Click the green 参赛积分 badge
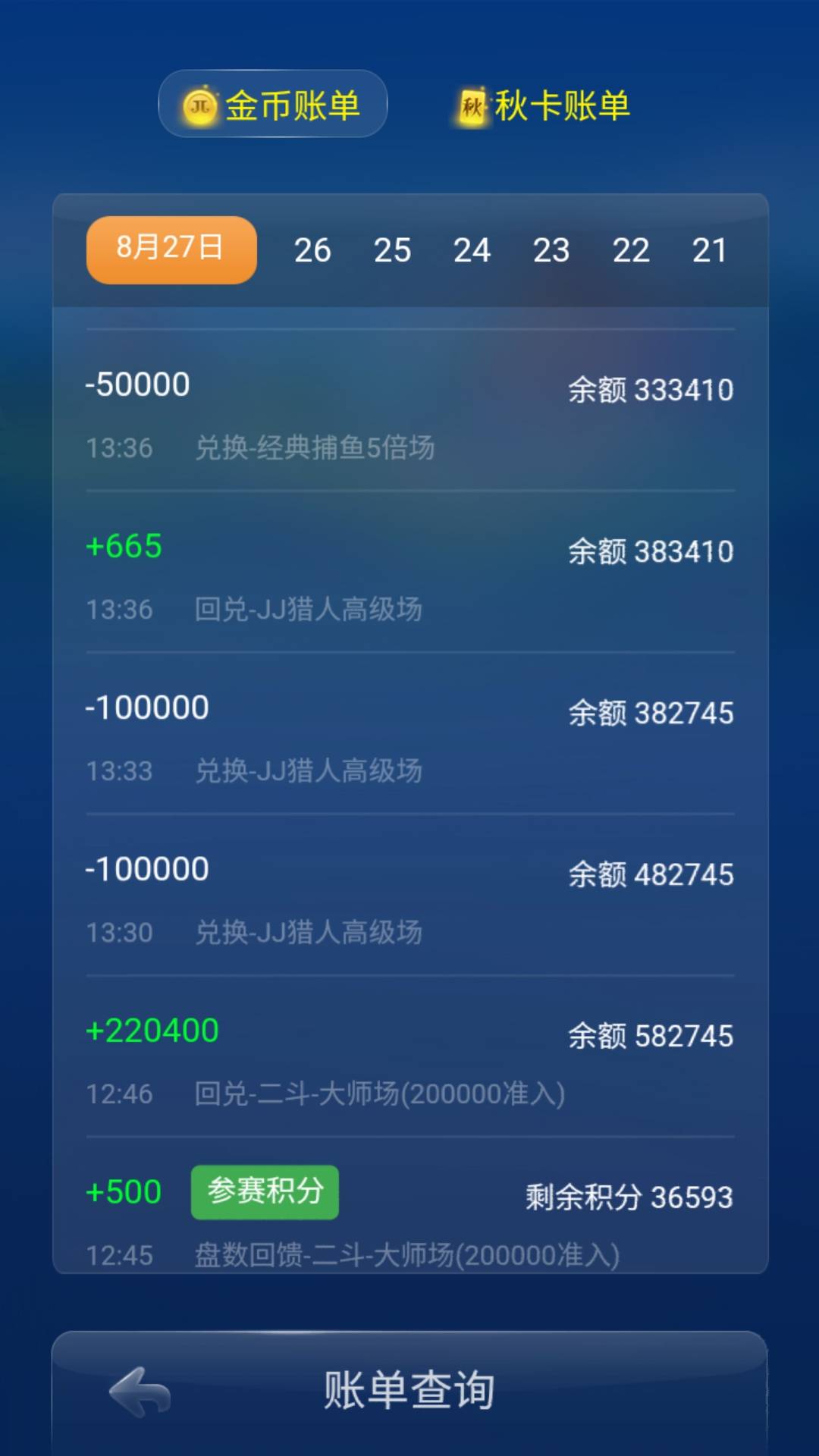 click(264, 1191)
